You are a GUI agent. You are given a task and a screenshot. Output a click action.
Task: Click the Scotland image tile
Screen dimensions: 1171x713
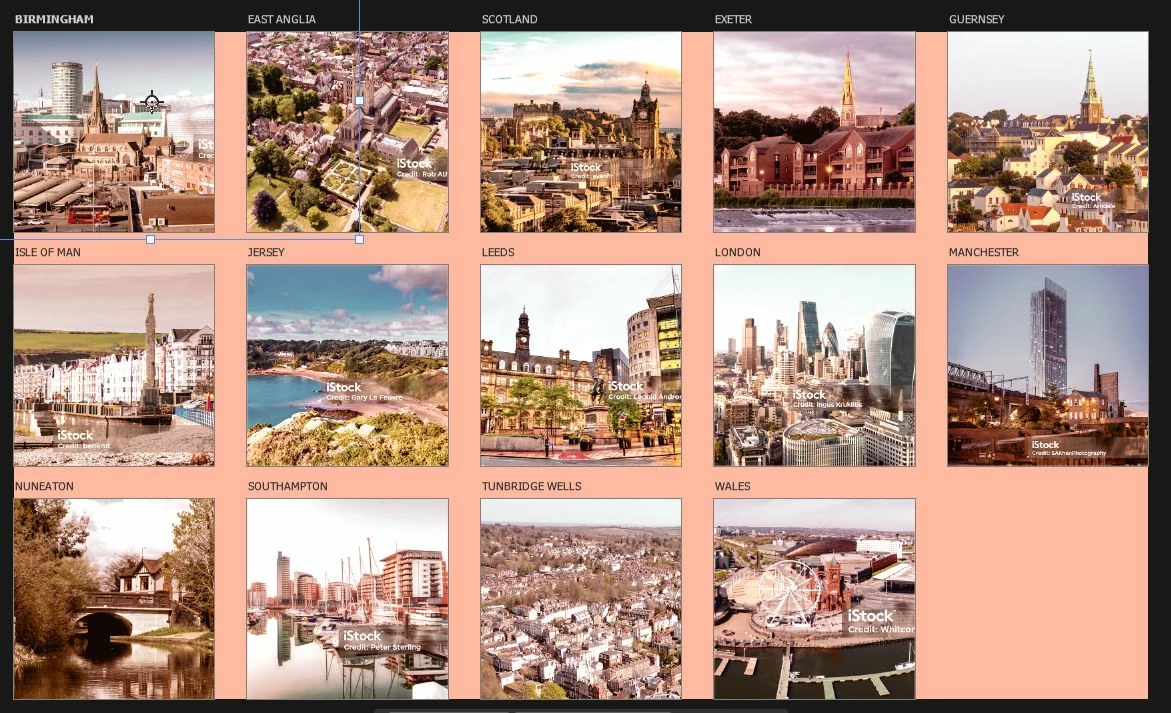580,131
